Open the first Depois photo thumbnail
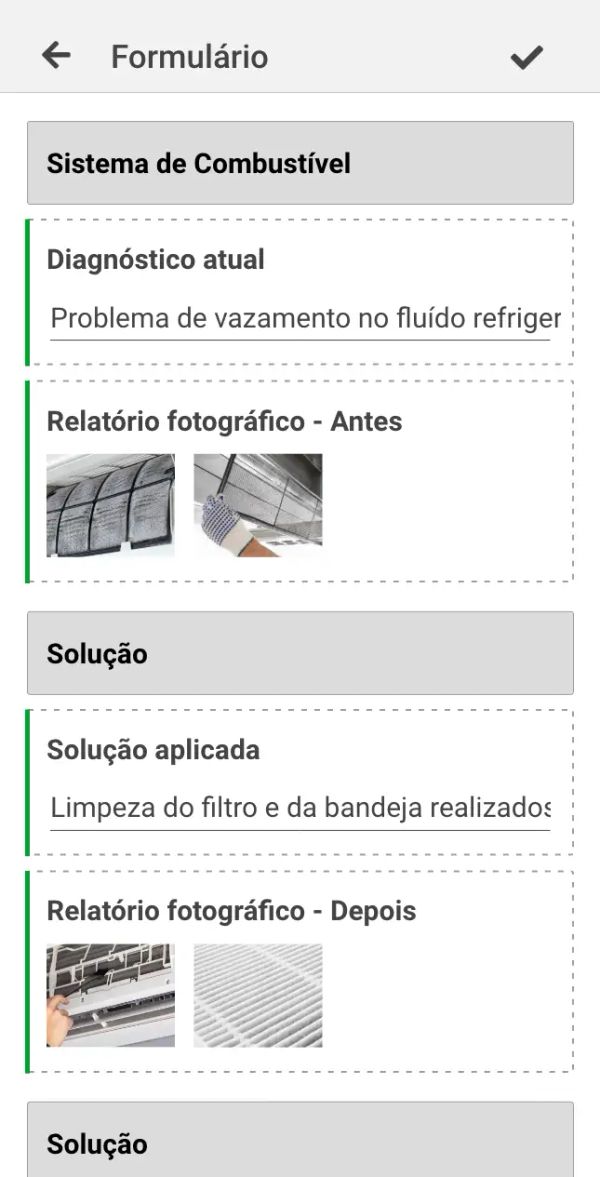 tap(110, 995)
